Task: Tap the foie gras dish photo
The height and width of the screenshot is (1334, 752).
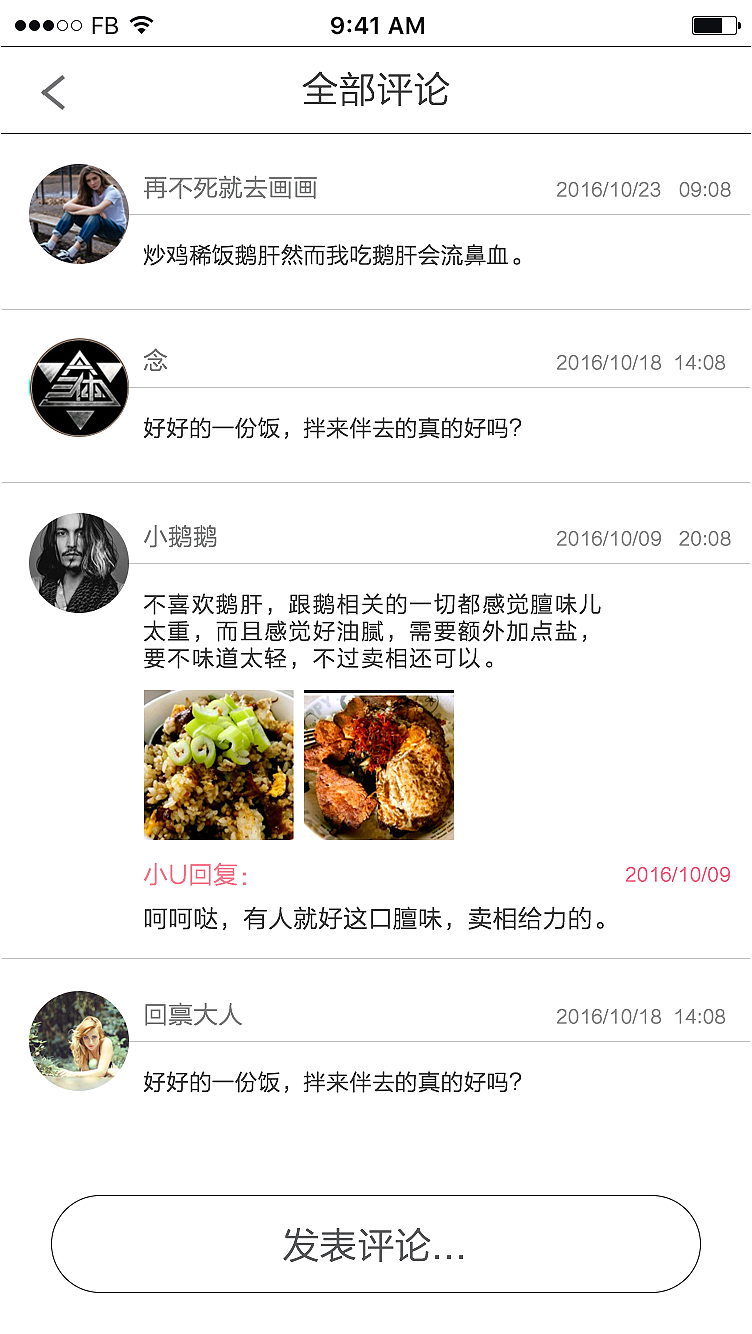Action: coord(379,765)
